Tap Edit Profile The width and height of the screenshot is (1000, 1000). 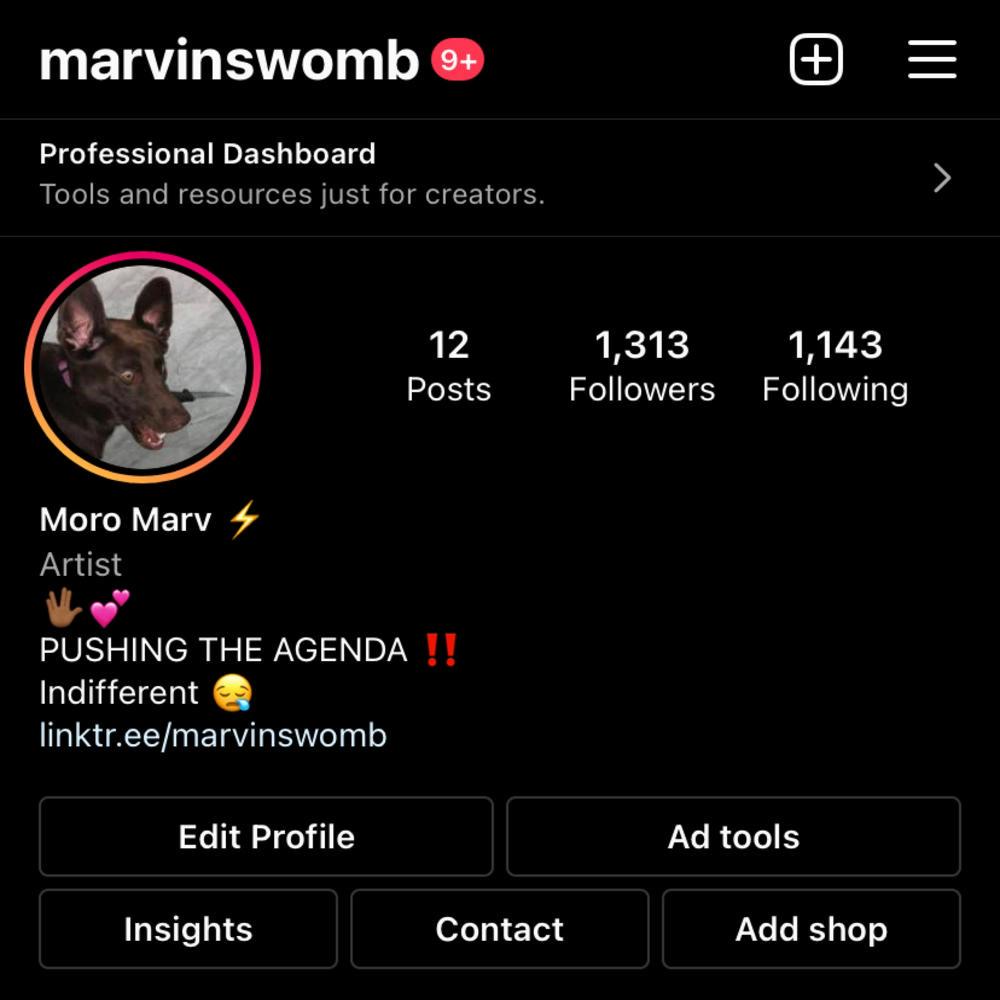coord(266,836)
